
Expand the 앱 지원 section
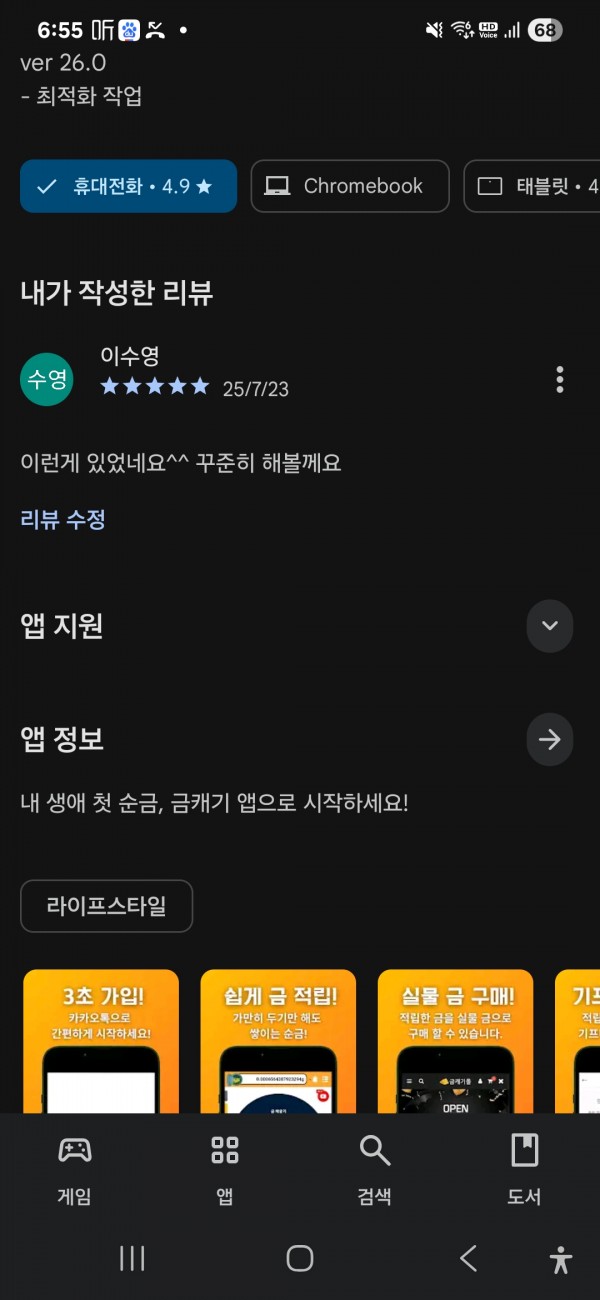549,626
